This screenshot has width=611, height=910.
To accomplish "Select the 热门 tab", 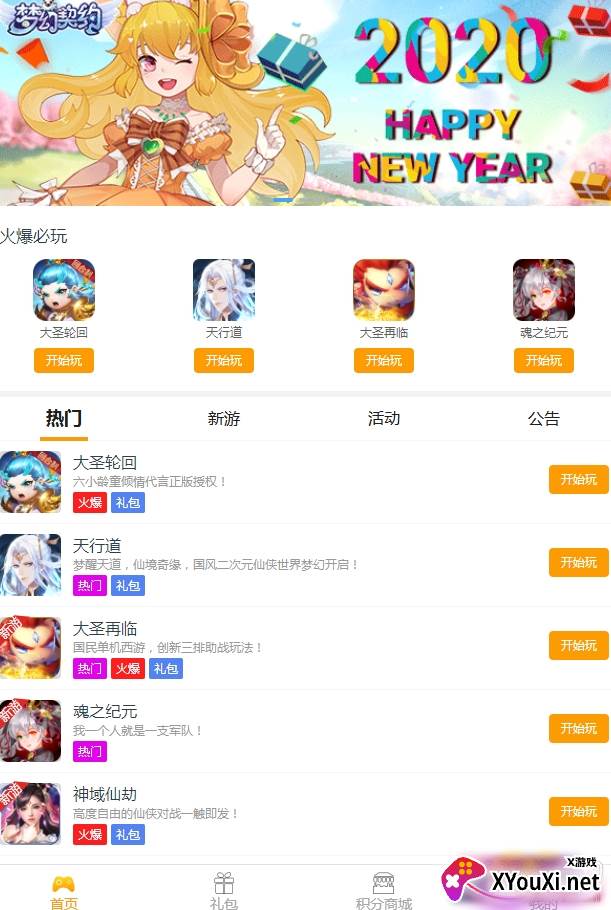I will coord(64,419).
